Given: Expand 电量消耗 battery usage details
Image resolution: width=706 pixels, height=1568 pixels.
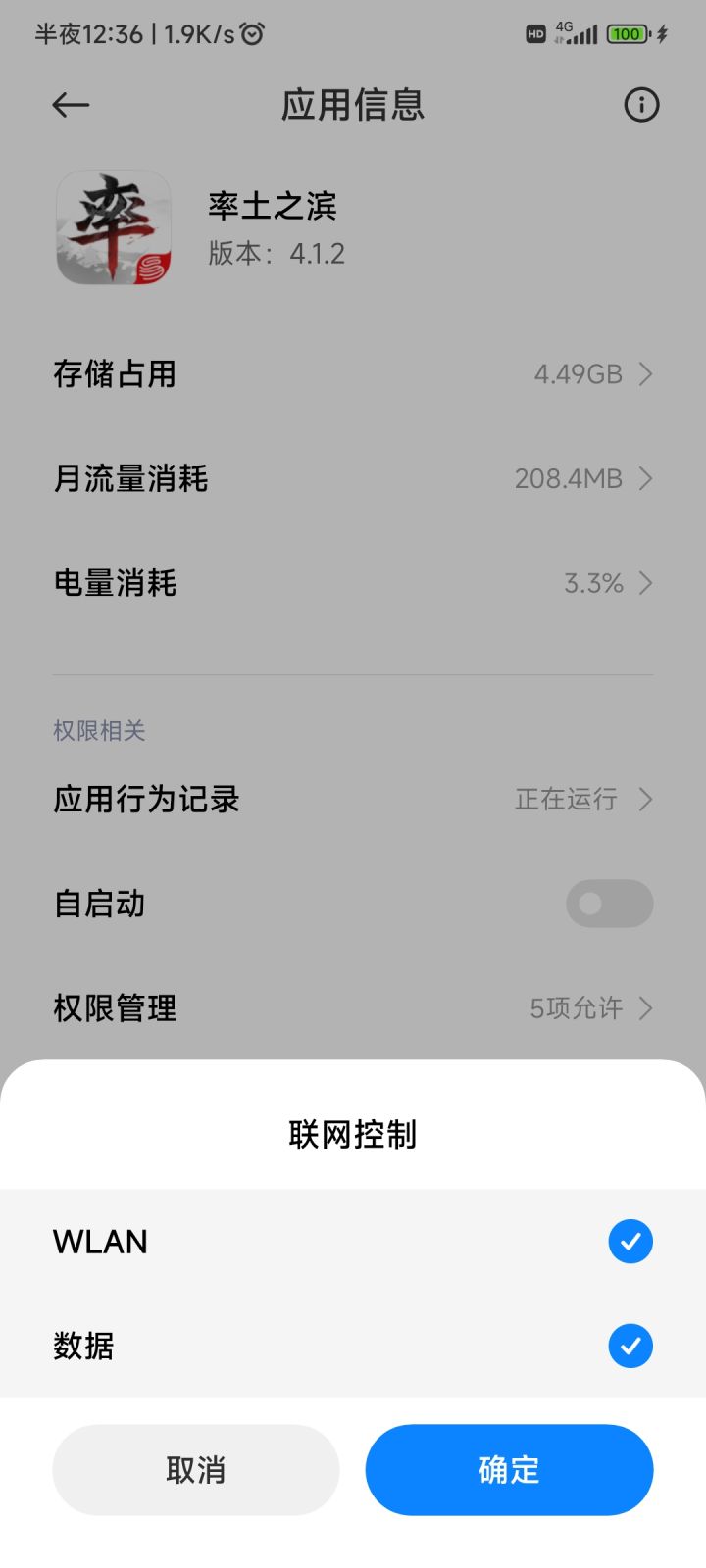Looking at the screenshot, I should pos(353,583).
